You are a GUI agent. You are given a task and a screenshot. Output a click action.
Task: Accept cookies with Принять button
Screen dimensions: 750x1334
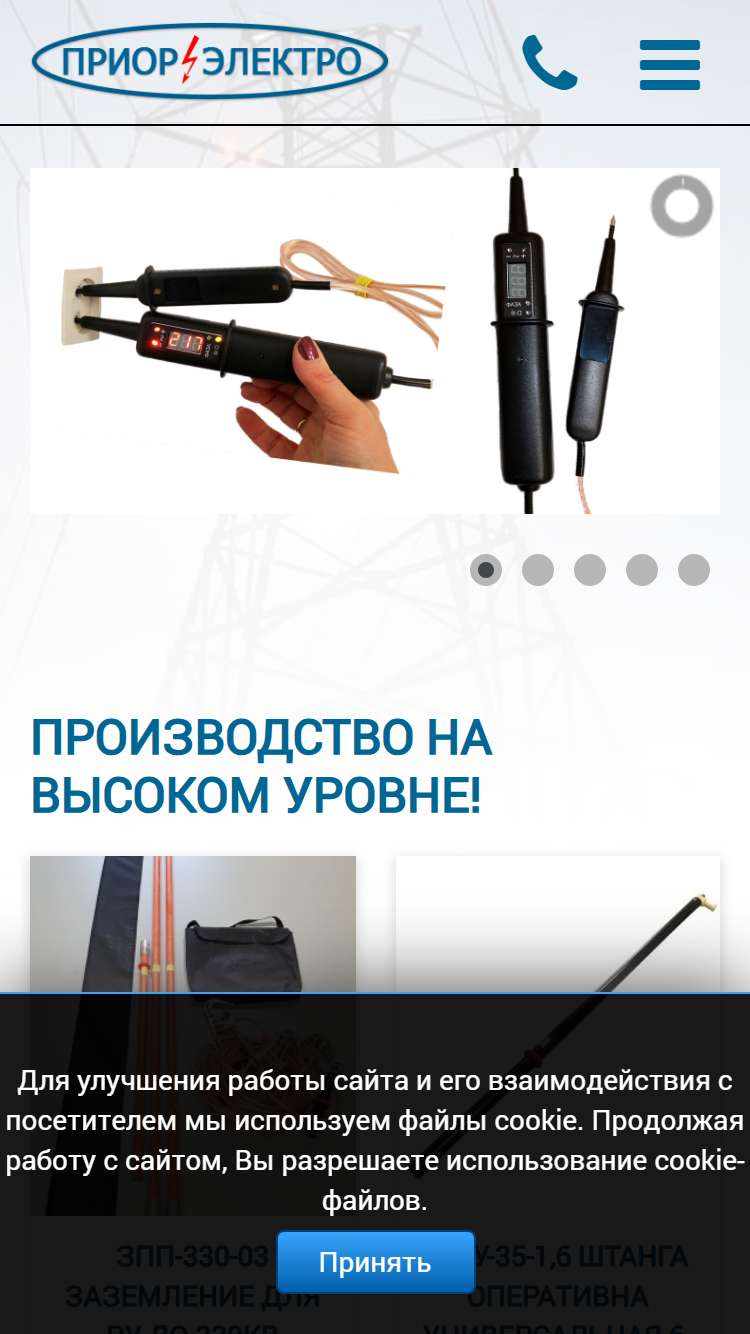(x=375, y=1262)
